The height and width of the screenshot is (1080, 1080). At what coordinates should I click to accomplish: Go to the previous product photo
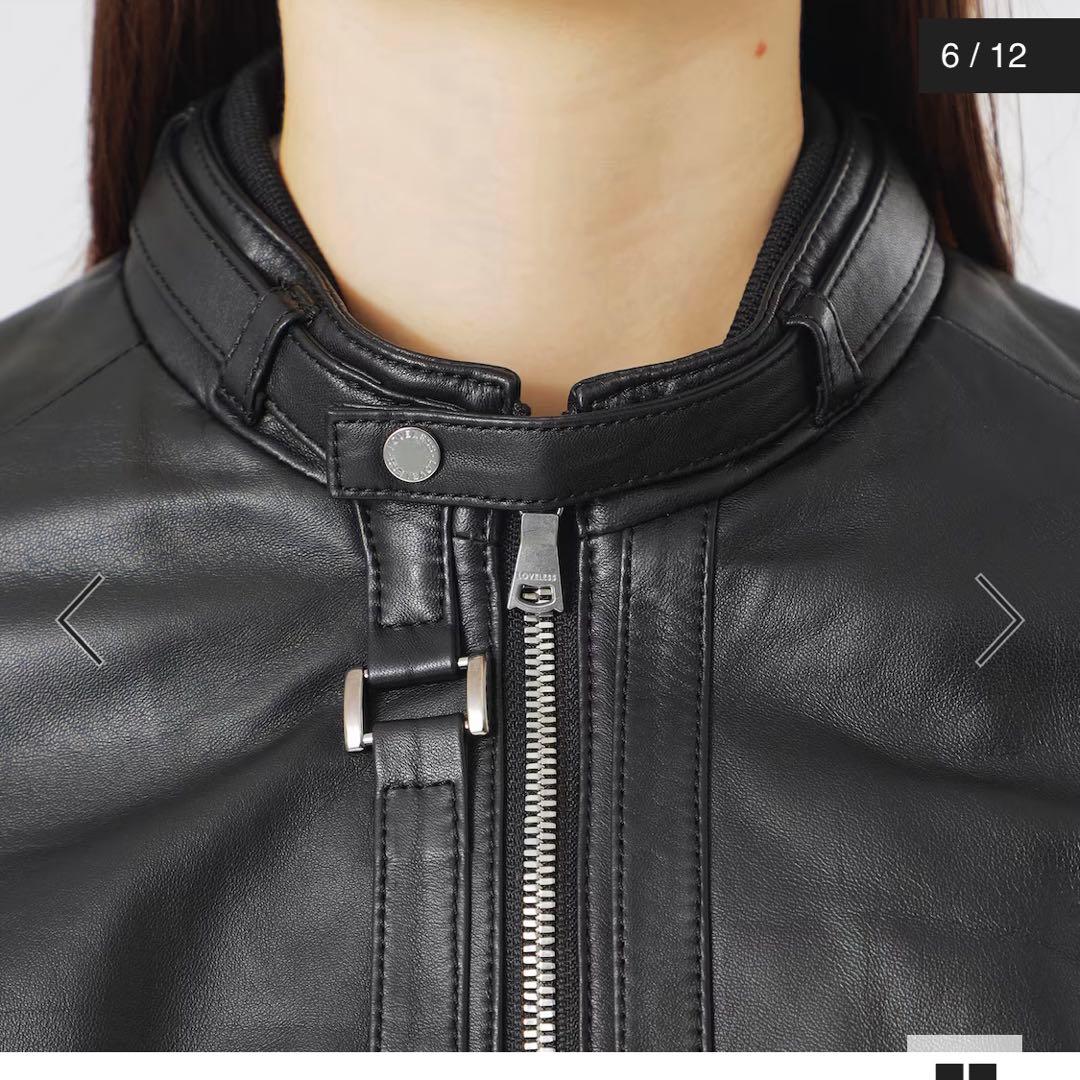tap(80, 620)
